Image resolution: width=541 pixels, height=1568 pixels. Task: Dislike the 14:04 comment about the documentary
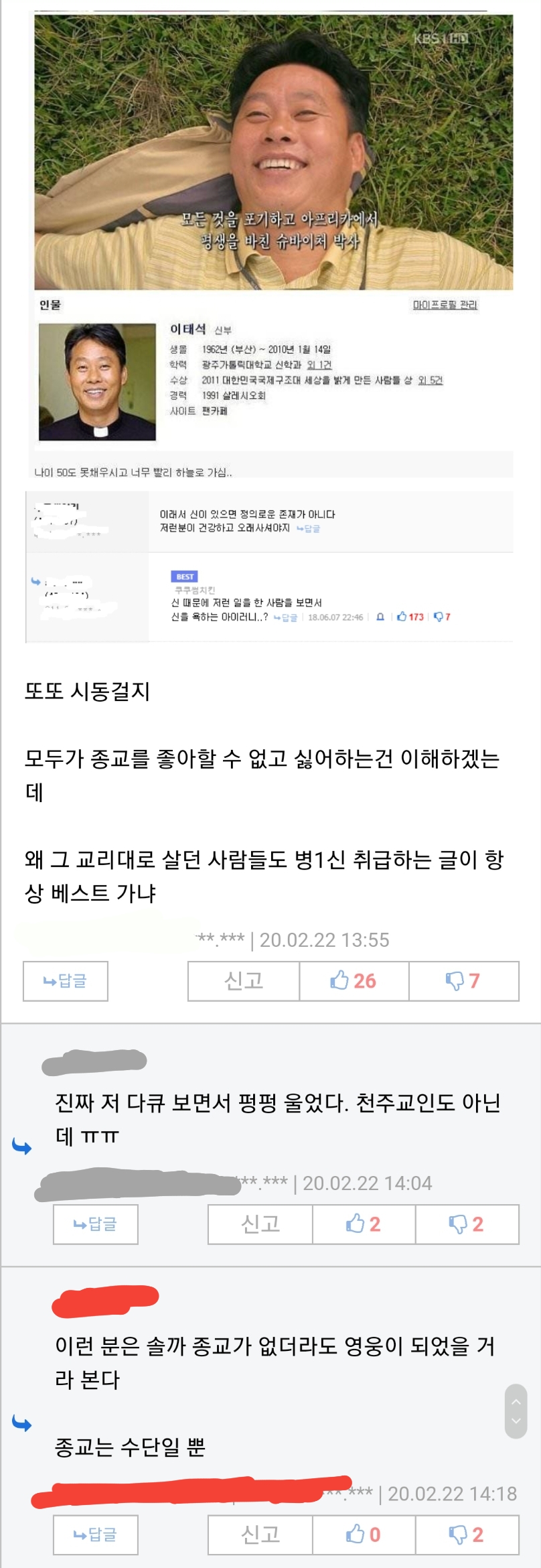click(467, 1224)
